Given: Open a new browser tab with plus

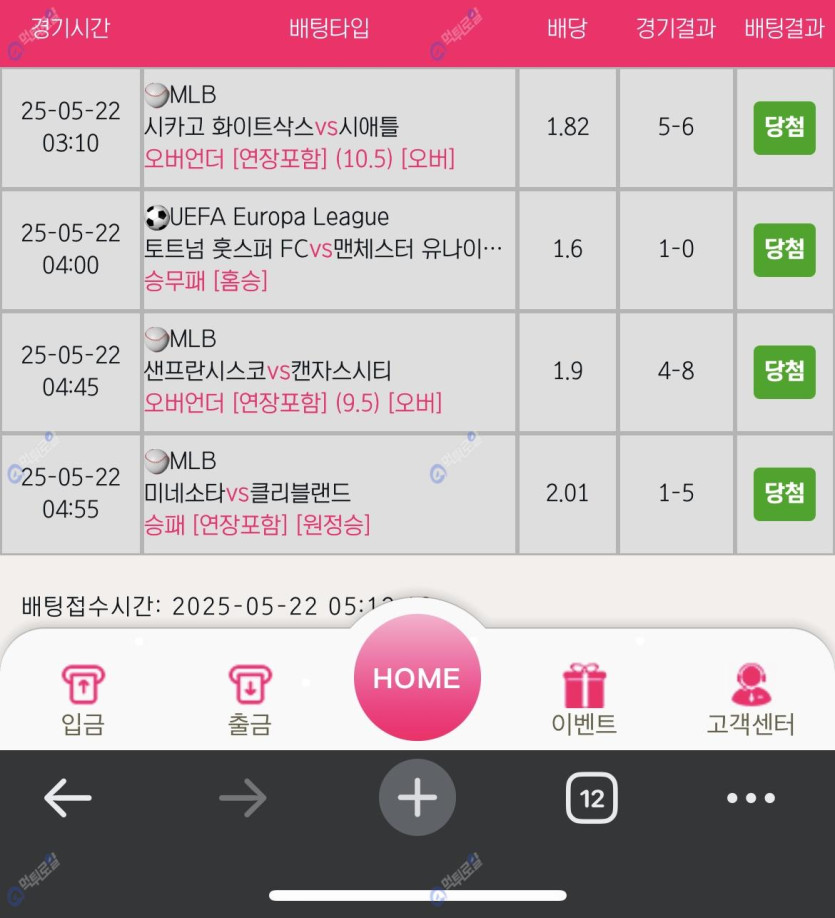Looking at the screenshot, I should point(417,798).
